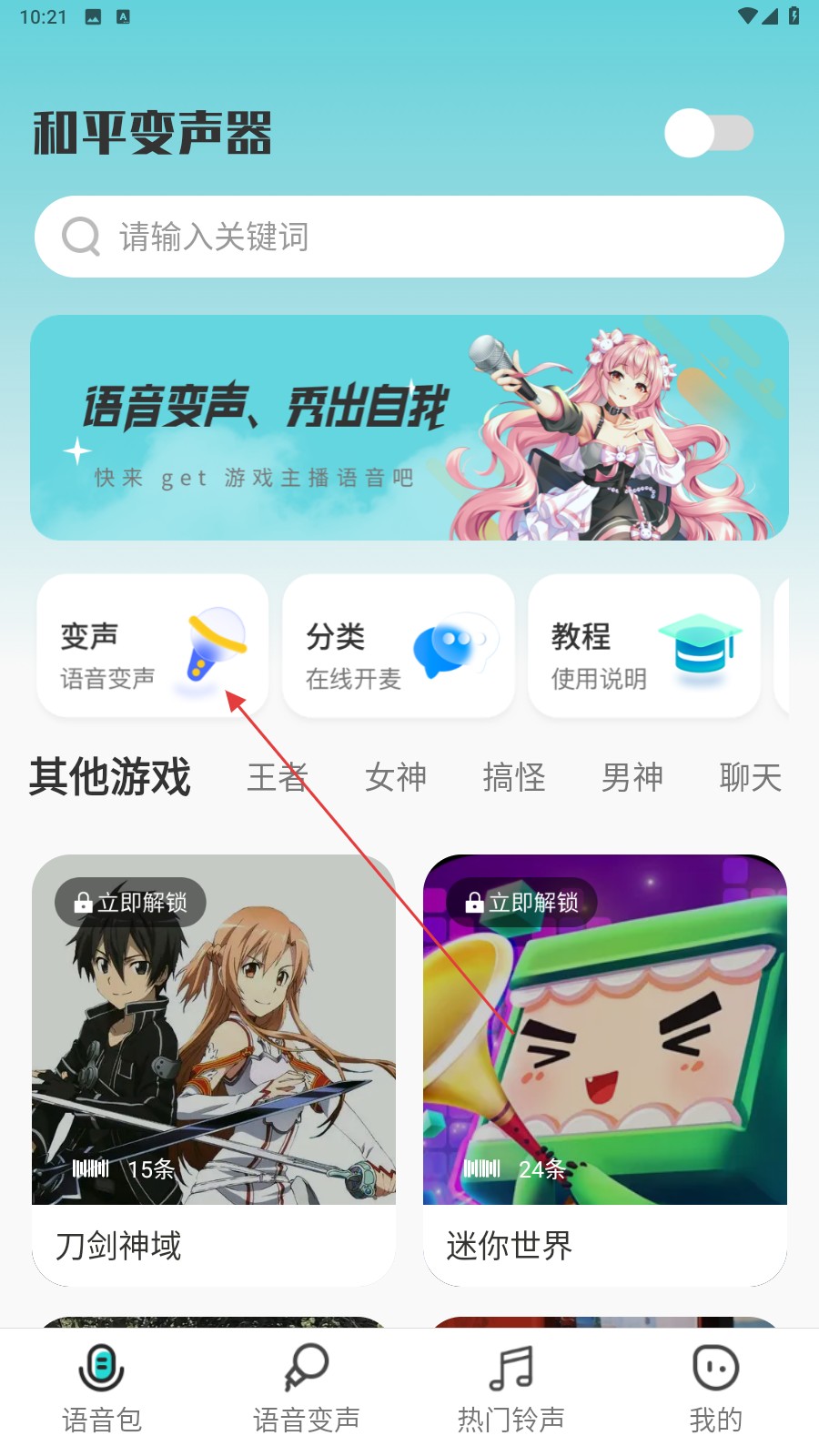Viewport: 819px width, 1456px height.
Task: Switch to the 女神 category tab
Action: (x=396, y=778)
